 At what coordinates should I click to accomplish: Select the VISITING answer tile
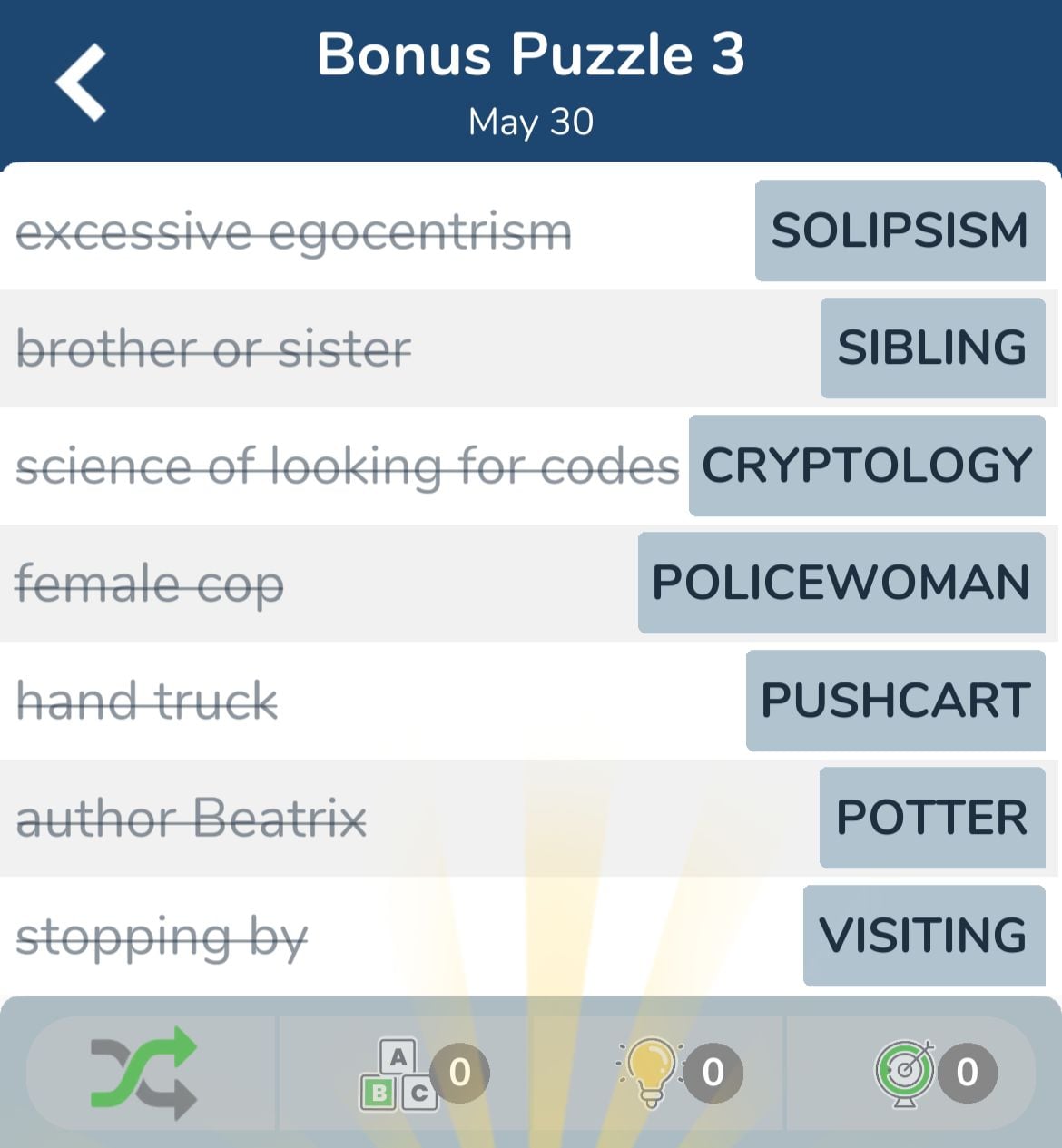(923, 936)
